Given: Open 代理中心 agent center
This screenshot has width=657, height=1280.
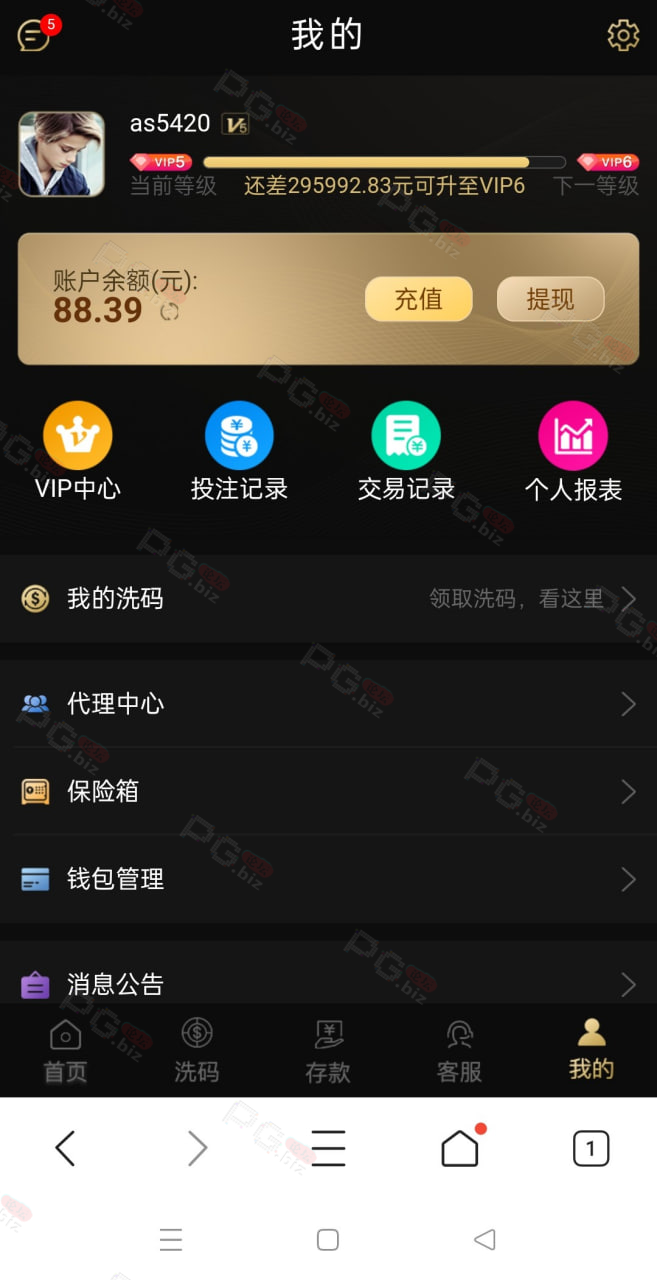Looking at the screenshot, I should pyautogui.click(x=328, y=704).
